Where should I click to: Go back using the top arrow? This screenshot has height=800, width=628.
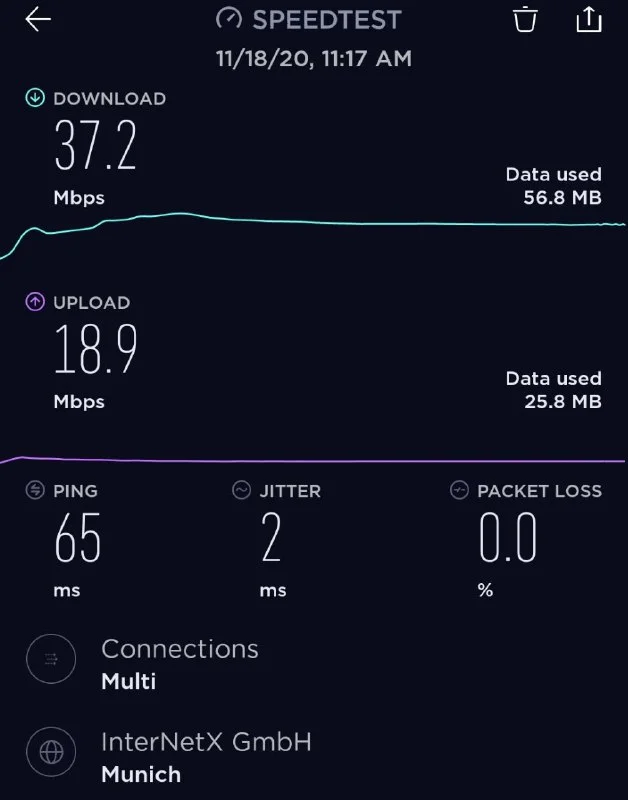tap(38, 20)
